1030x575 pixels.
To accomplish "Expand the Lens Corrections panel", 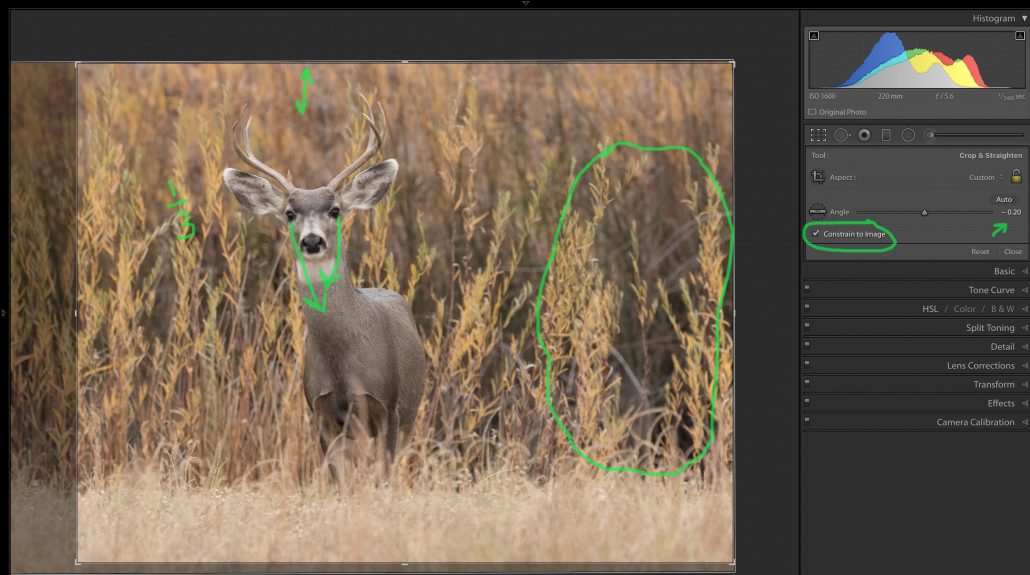I will click(980, 366).
